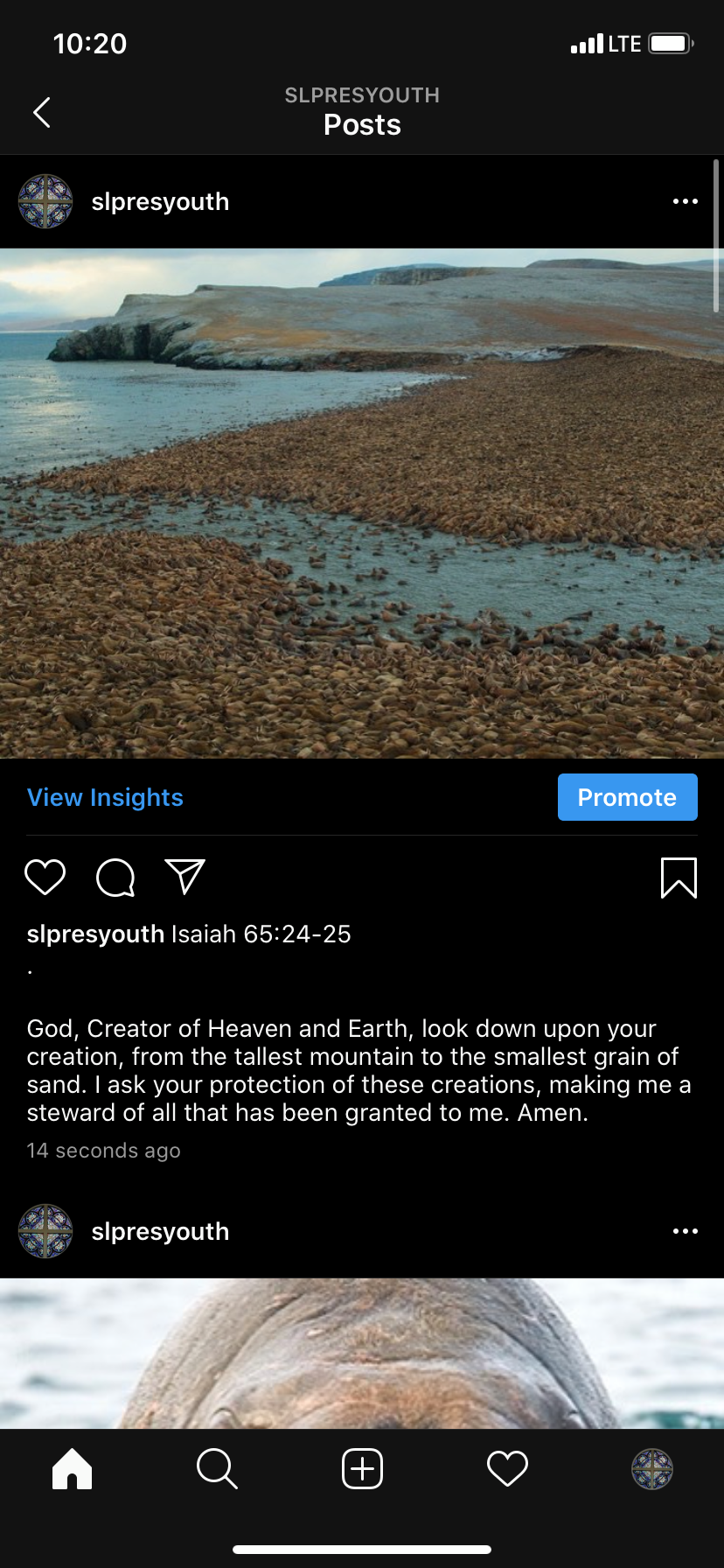Open options menu on the Isaiah 65:24-25 post
Image resolution: width=724 pixels, height=1568 pixels.
(685, 201)
